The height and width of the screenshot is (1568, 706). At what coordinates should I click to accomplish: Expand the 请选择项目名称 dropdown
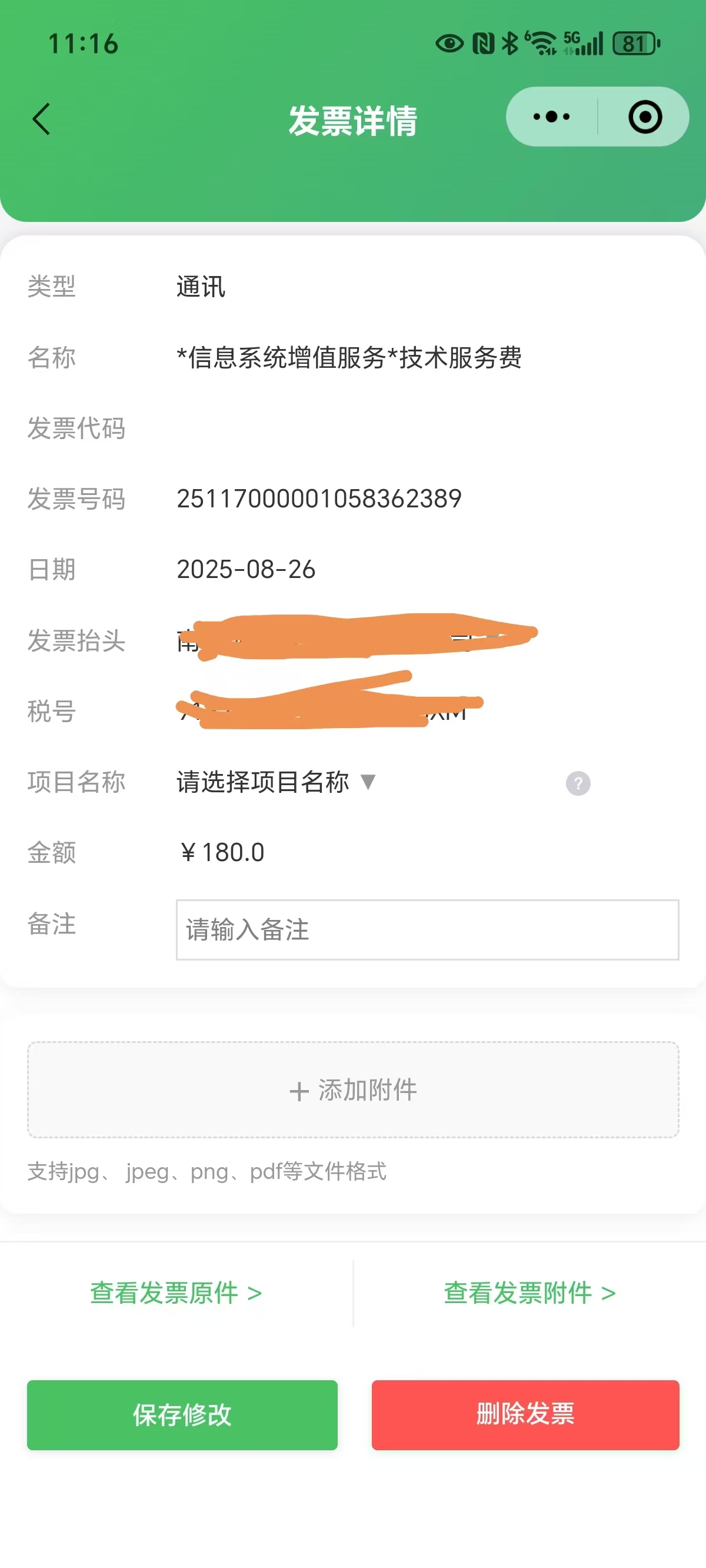277,782
